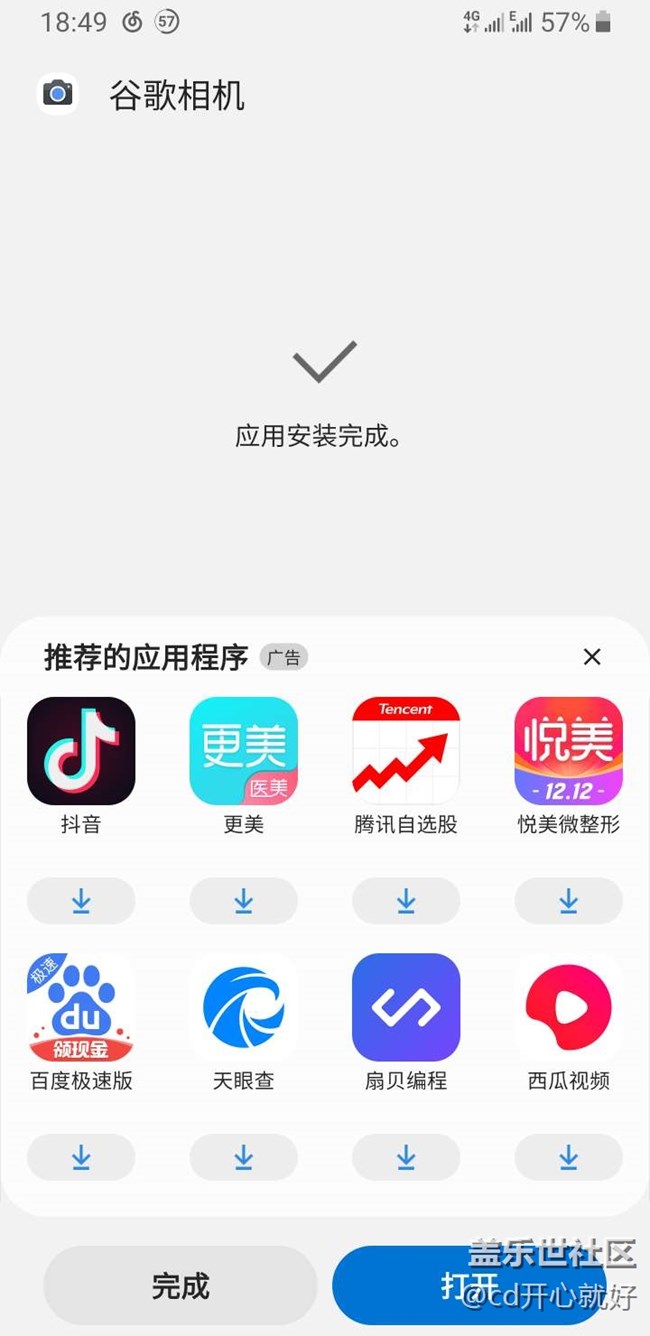
Task: Download 百度极速版 via its download button
Action: (81, 1157)
